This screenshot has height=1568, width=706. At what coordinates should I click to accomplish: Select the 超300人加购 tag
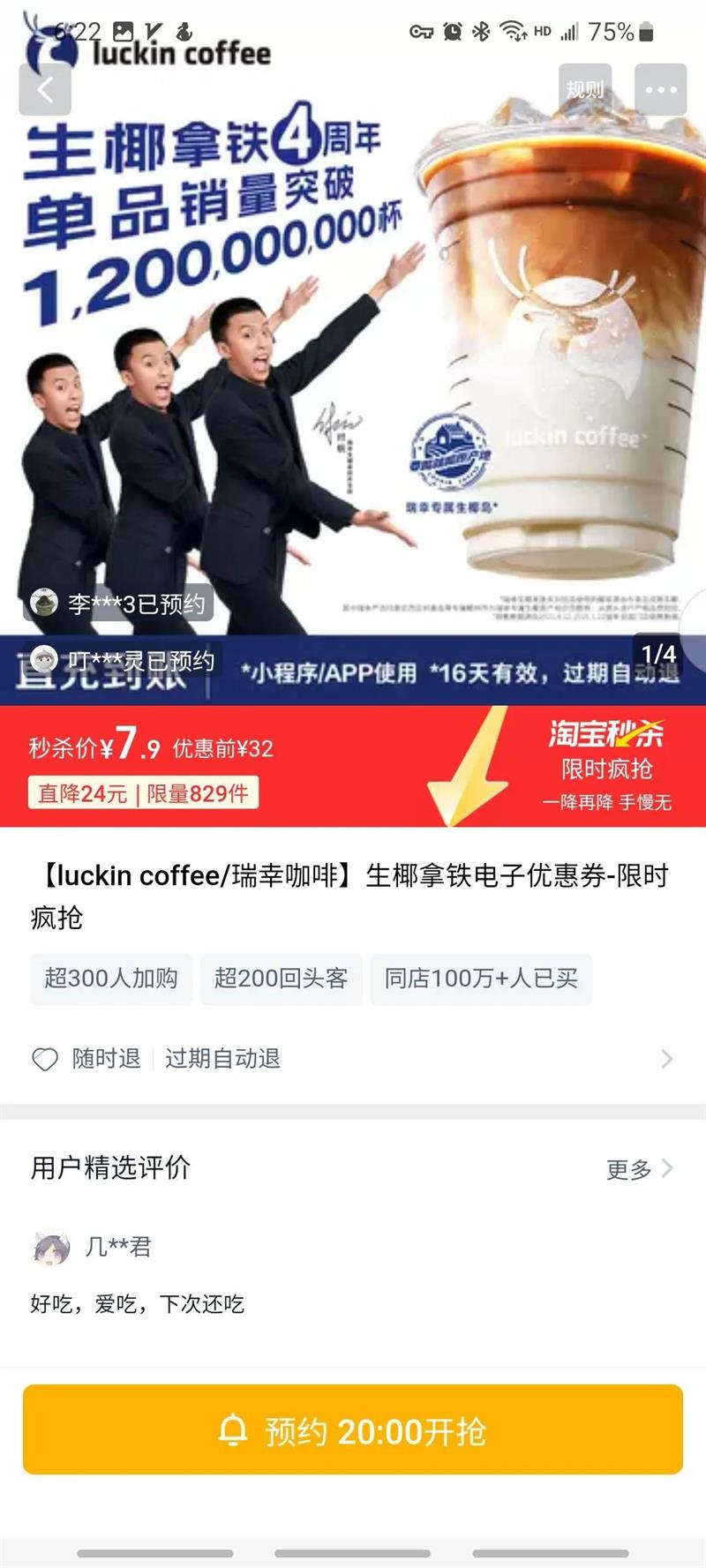[x=110, y=978]
